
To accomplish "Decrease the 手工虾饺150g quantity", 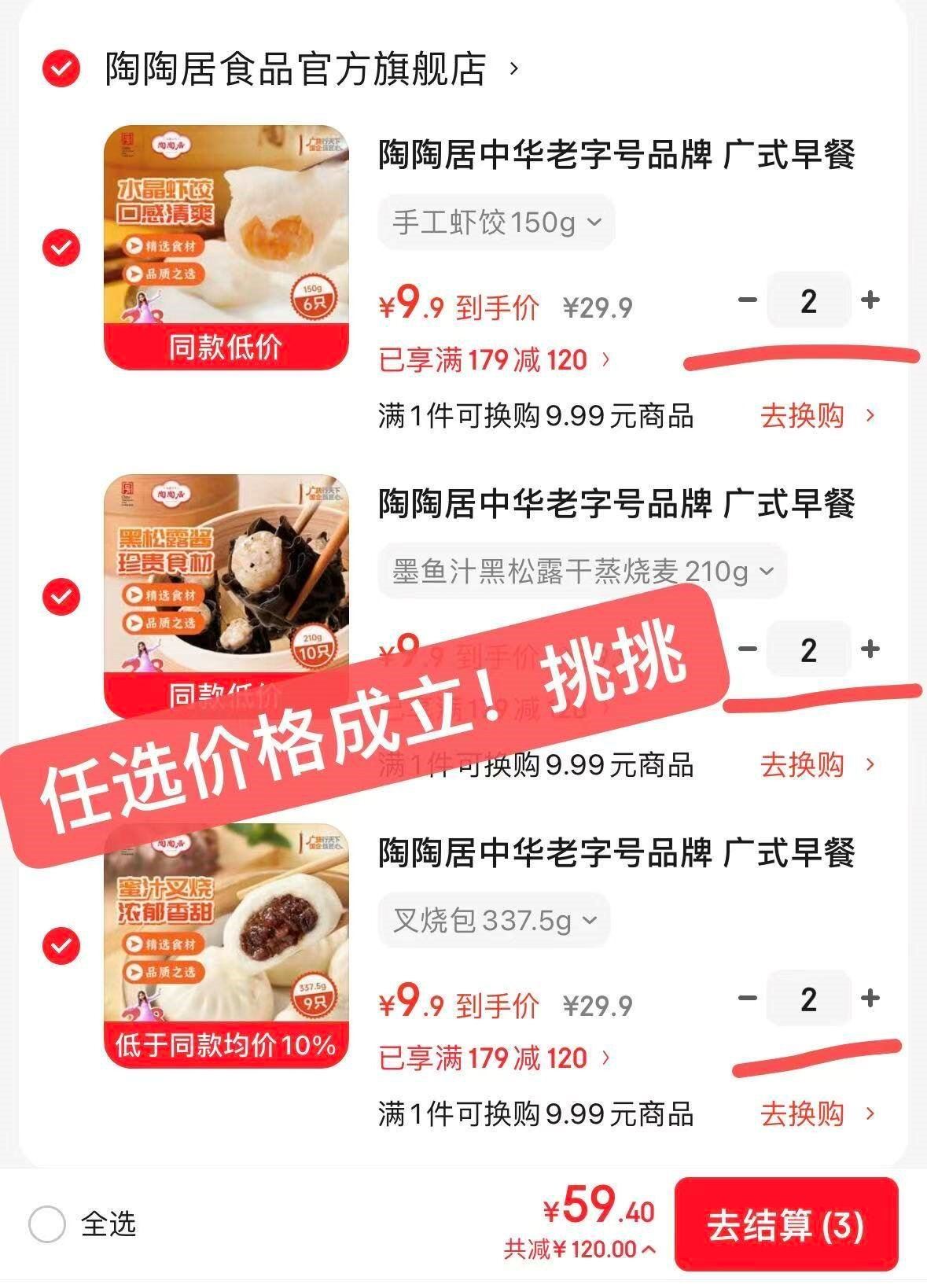I will pos(748,300).
